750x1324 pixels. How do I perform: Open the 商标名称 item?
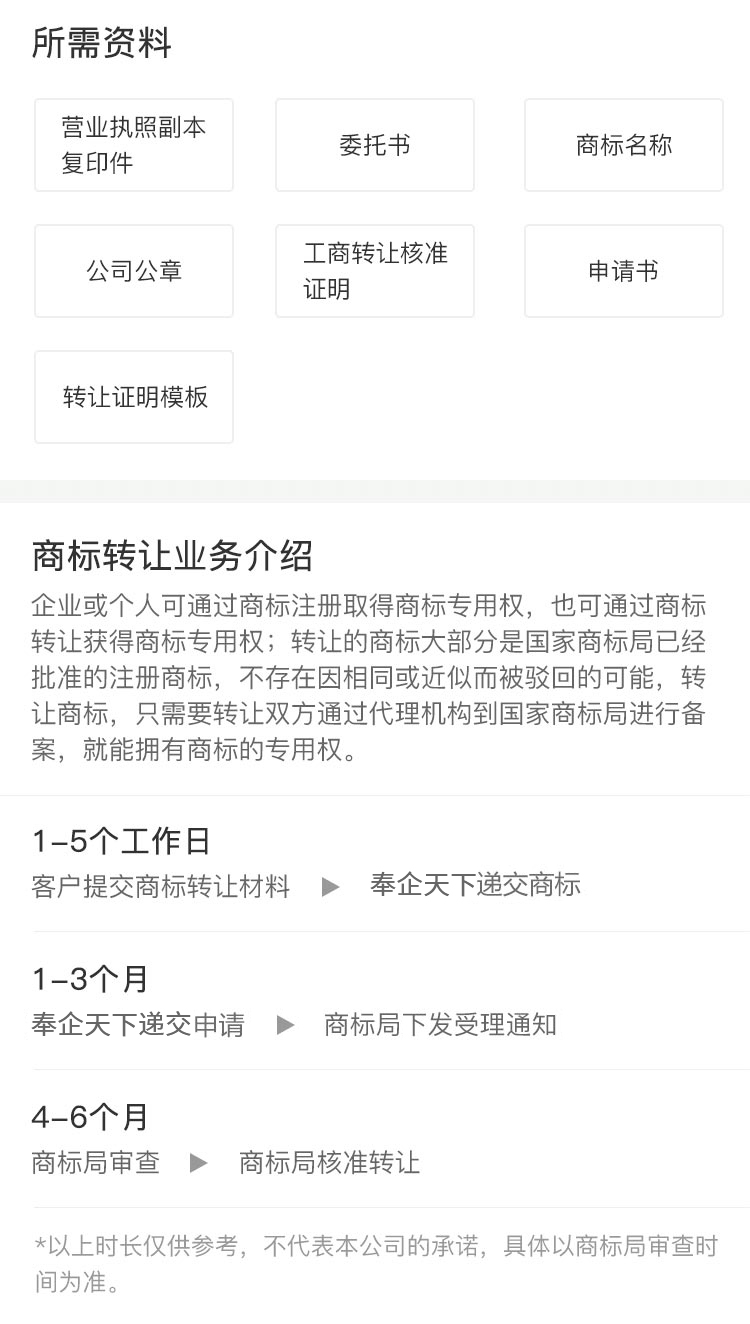(x=624, y=145)
